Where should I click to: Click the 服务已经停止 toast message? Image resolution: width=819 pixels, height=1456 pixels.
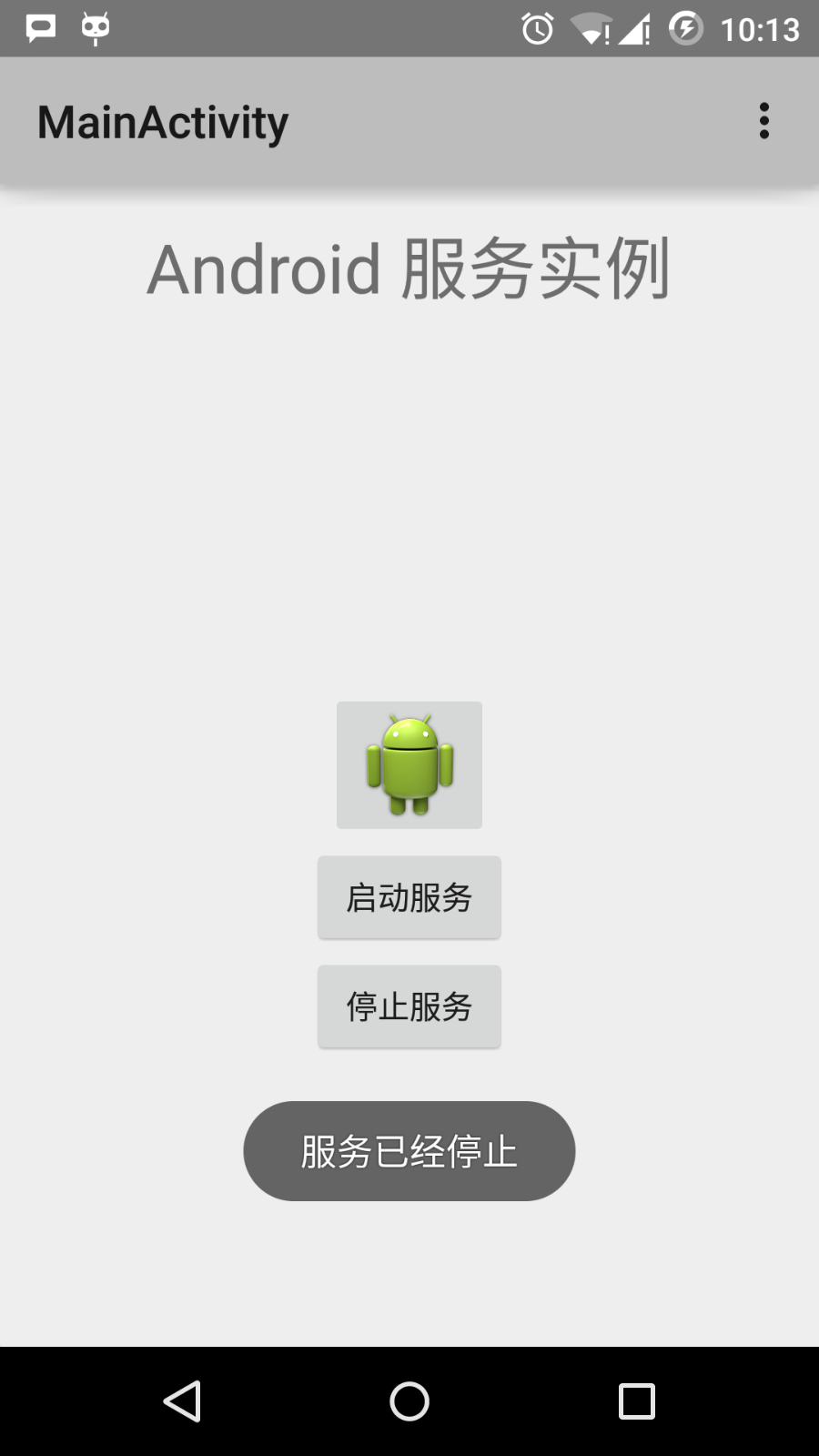click(409, 1150)
